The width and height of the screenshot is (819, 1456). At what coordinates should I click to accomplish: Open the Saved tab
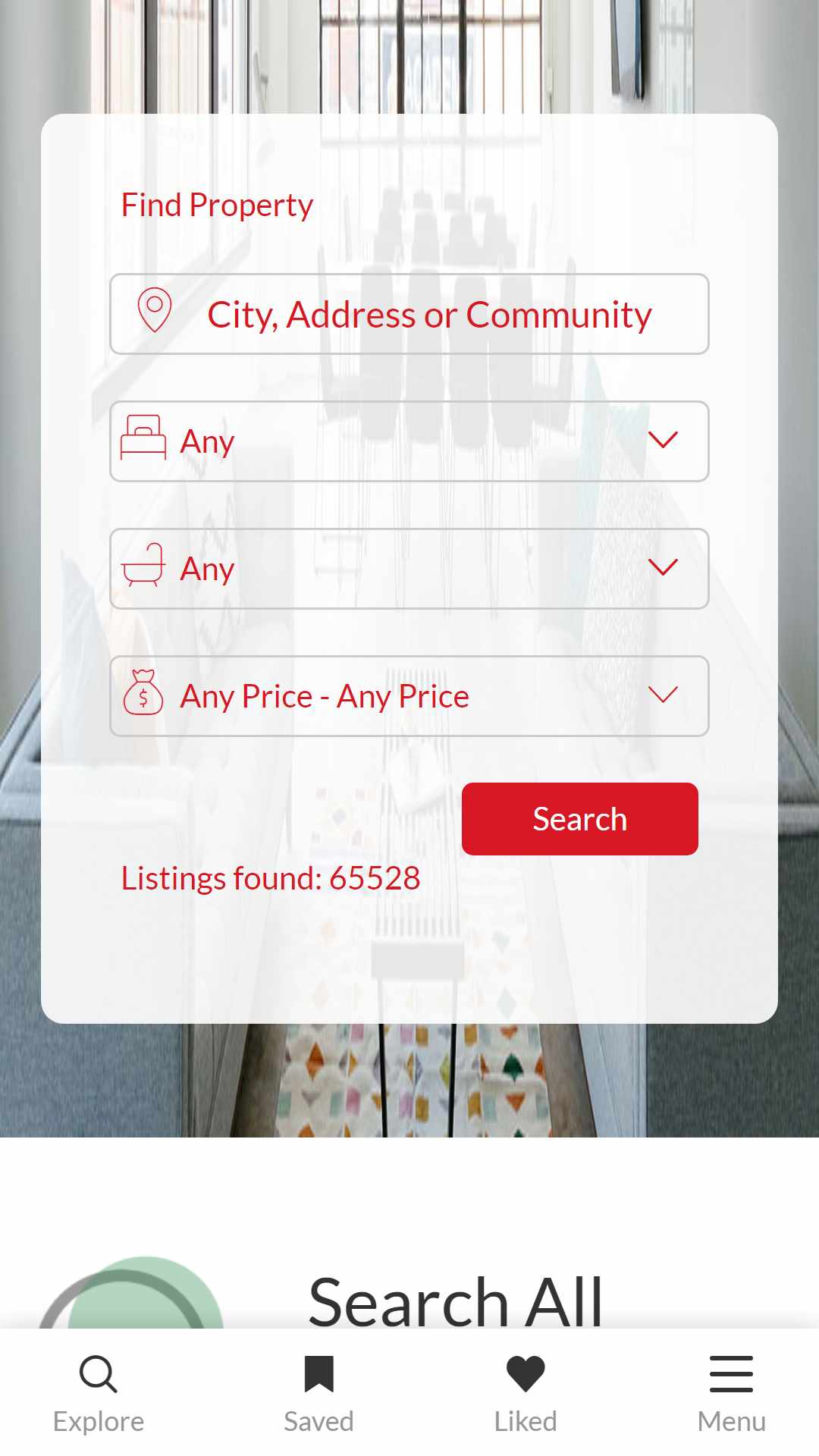click(318, 1394)
